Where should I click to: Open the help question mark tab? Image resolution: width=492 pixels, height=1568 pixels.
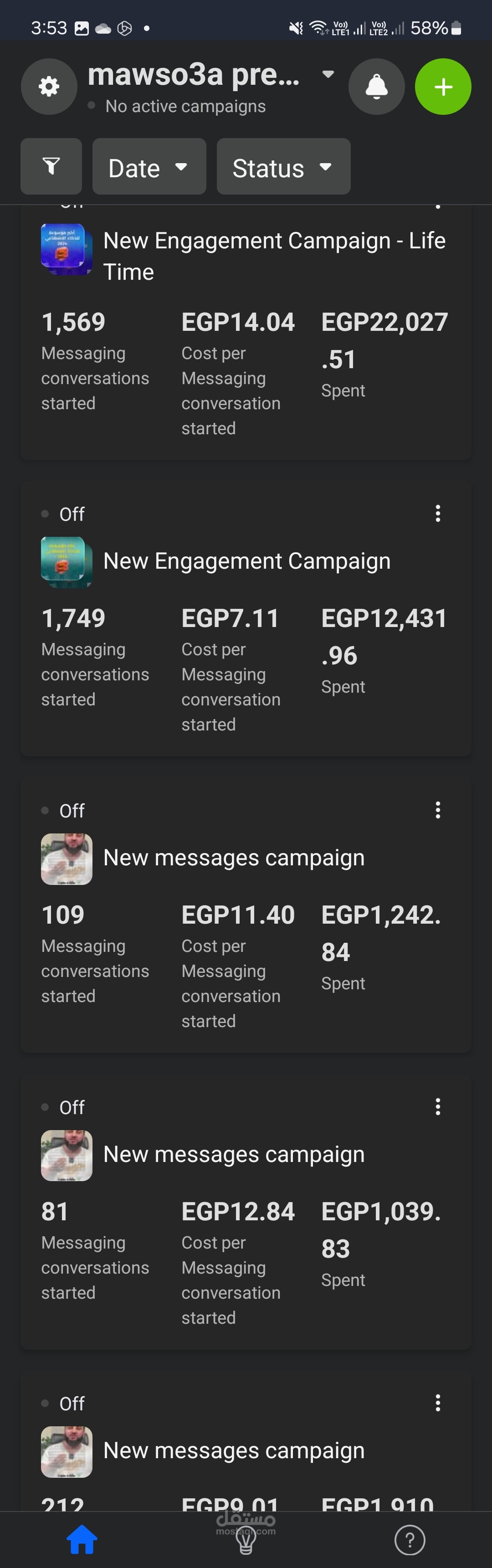[x=409, y=1540]
